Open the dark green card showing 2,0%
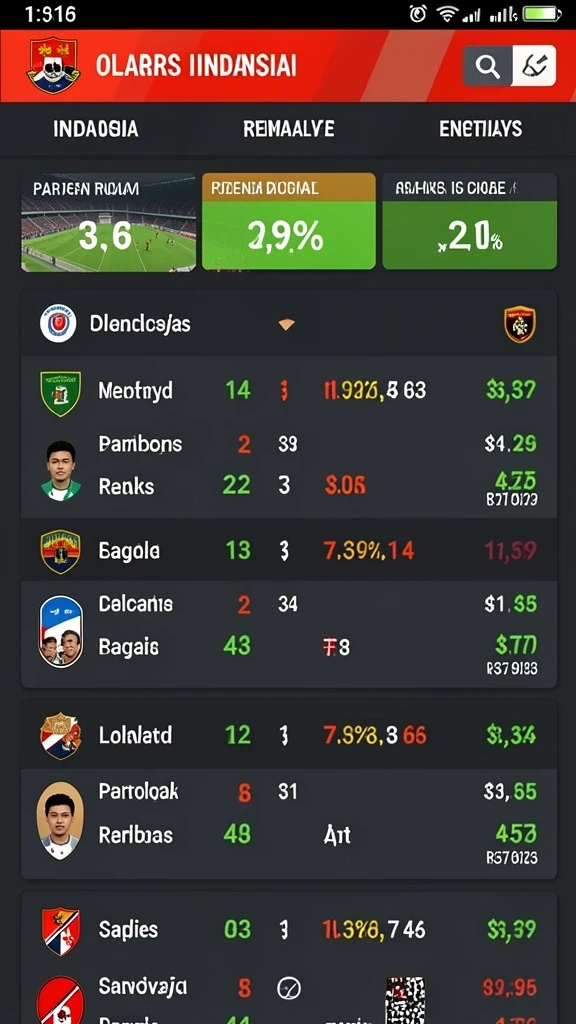The height and width of the screenshot is (1024, 576). point(470,221)
